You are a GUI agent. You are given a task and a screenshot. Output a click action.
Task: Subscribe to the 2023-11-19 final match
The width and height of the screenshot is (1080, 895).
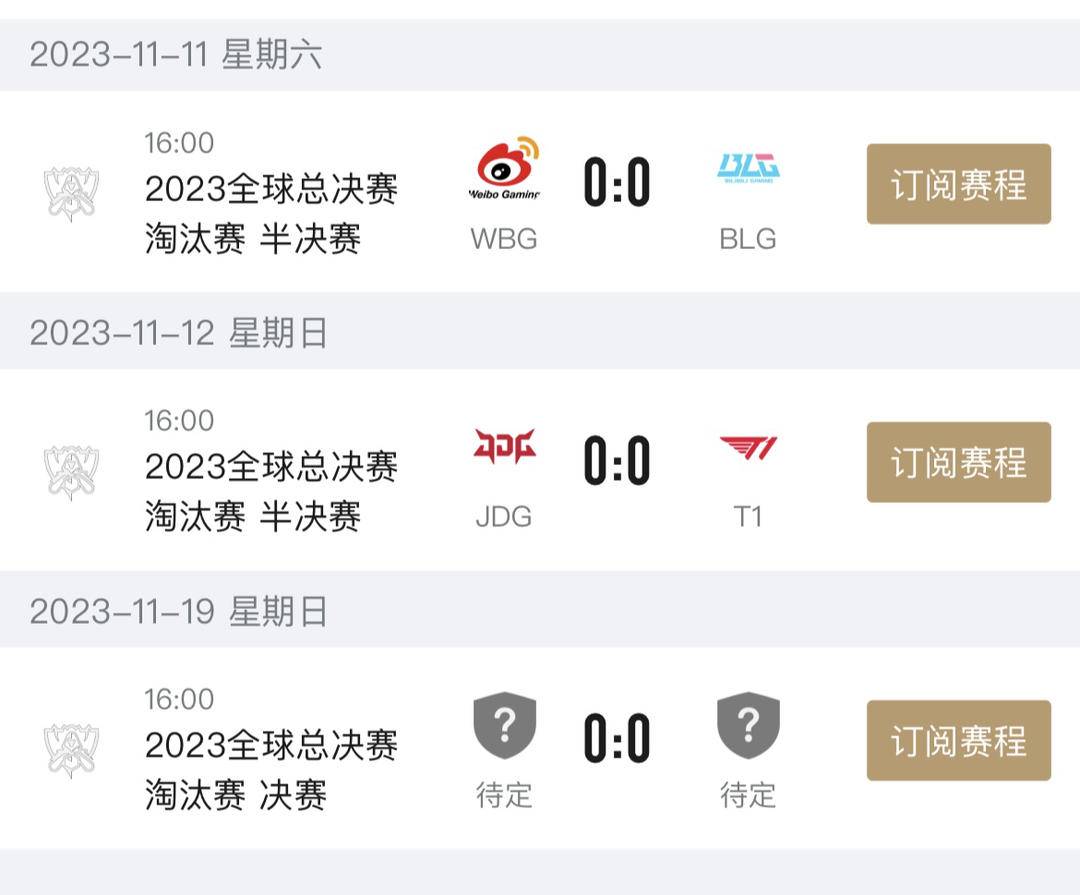(x=958, y=740)
